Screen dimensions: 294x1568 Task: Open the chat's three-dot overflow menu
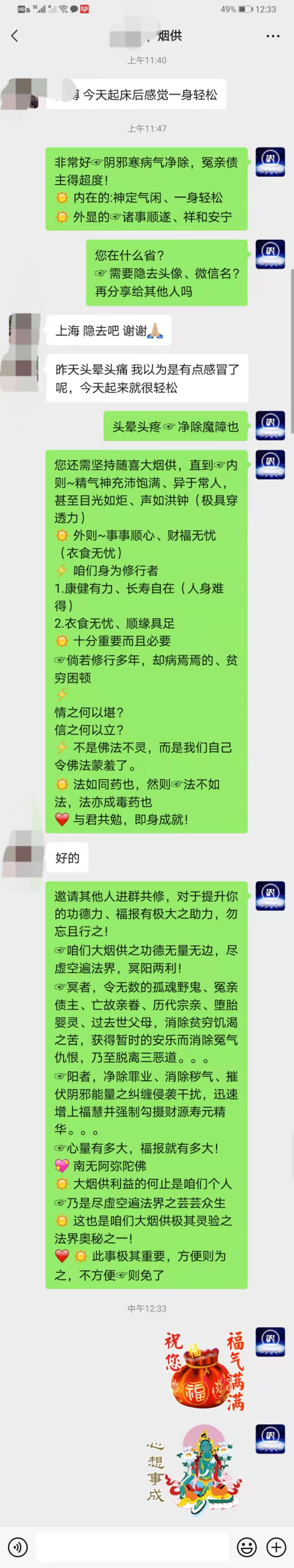[x=273, y=36]
